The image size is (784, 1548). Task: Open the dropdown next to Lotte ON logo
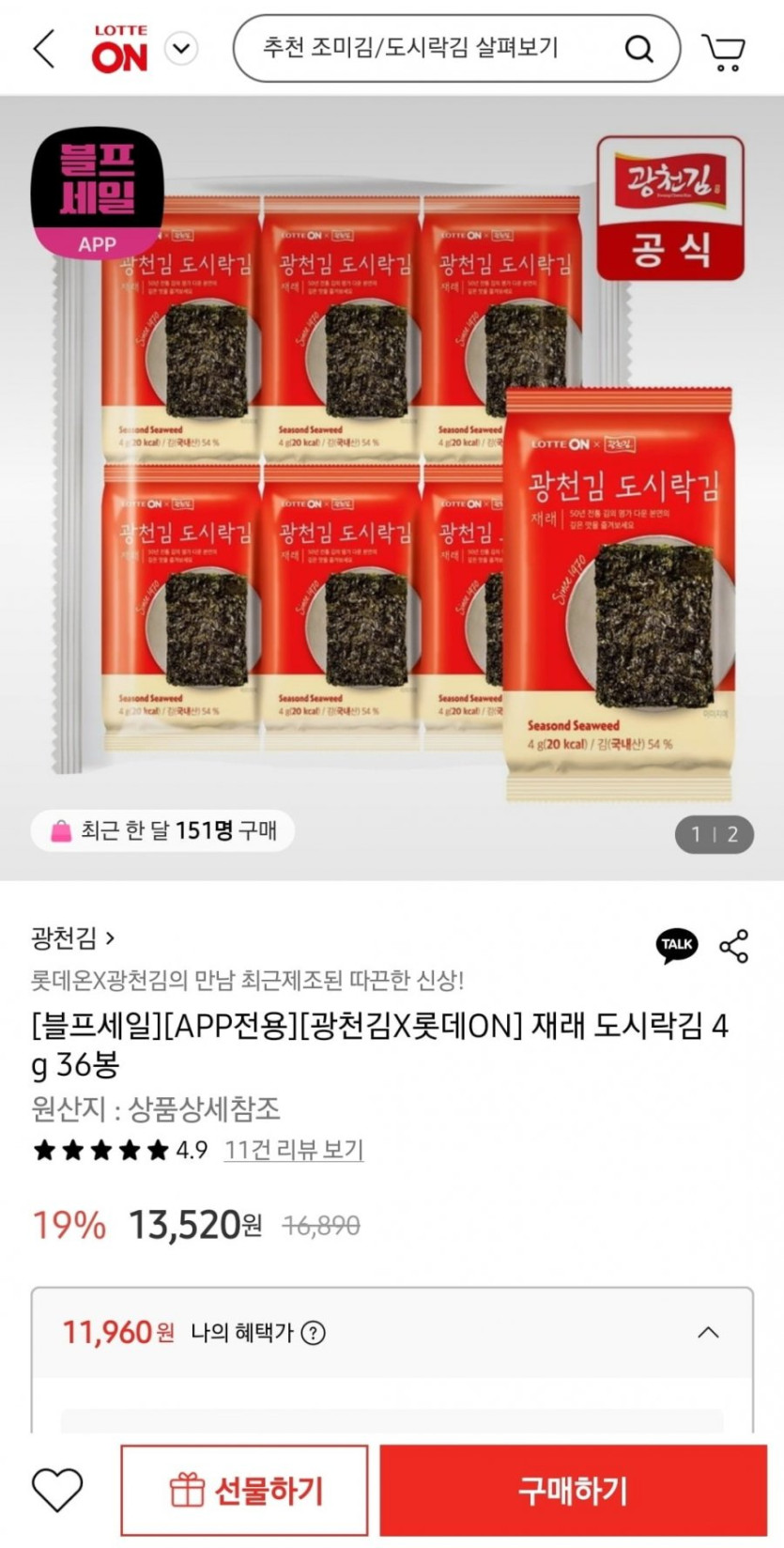point(181,48)
